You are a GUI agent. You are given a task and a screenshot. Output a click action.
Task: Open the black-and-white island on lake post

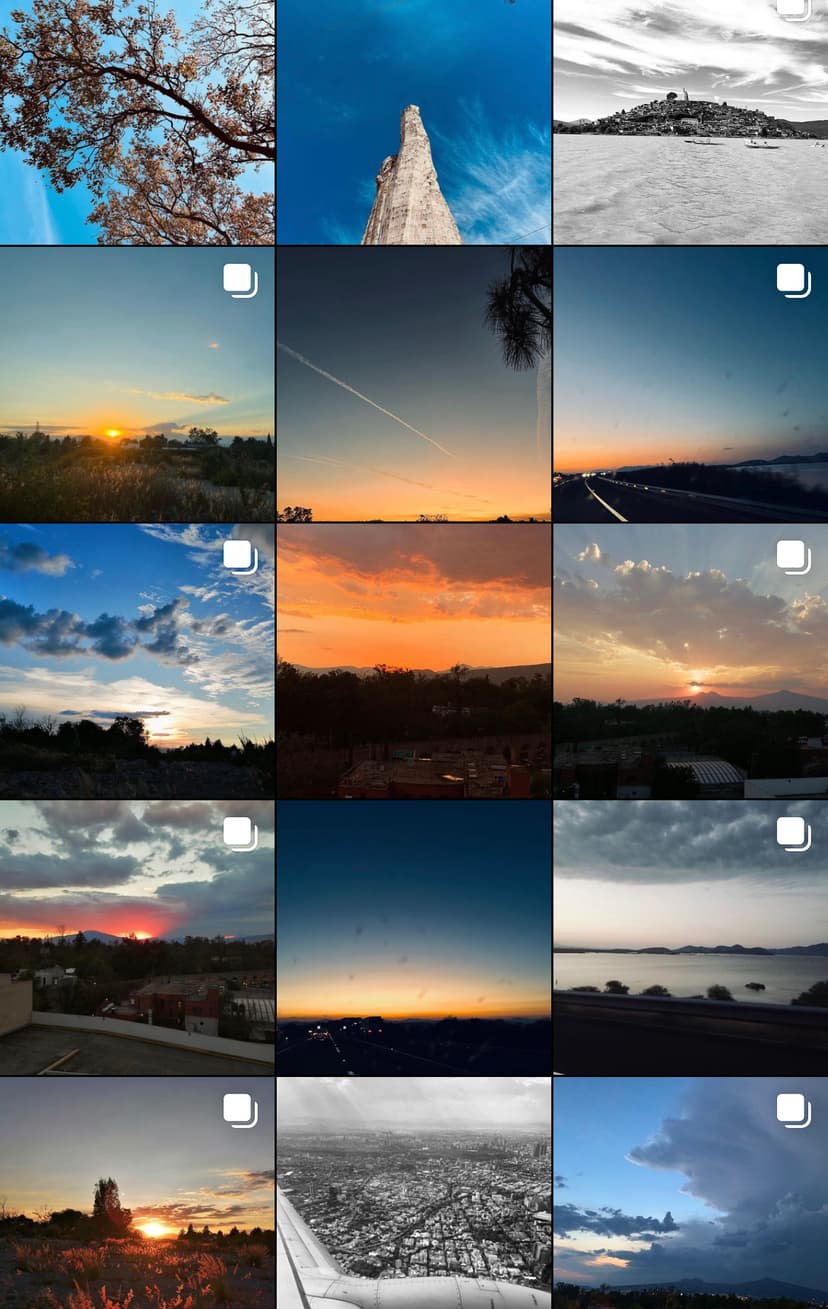pos(690,122)
